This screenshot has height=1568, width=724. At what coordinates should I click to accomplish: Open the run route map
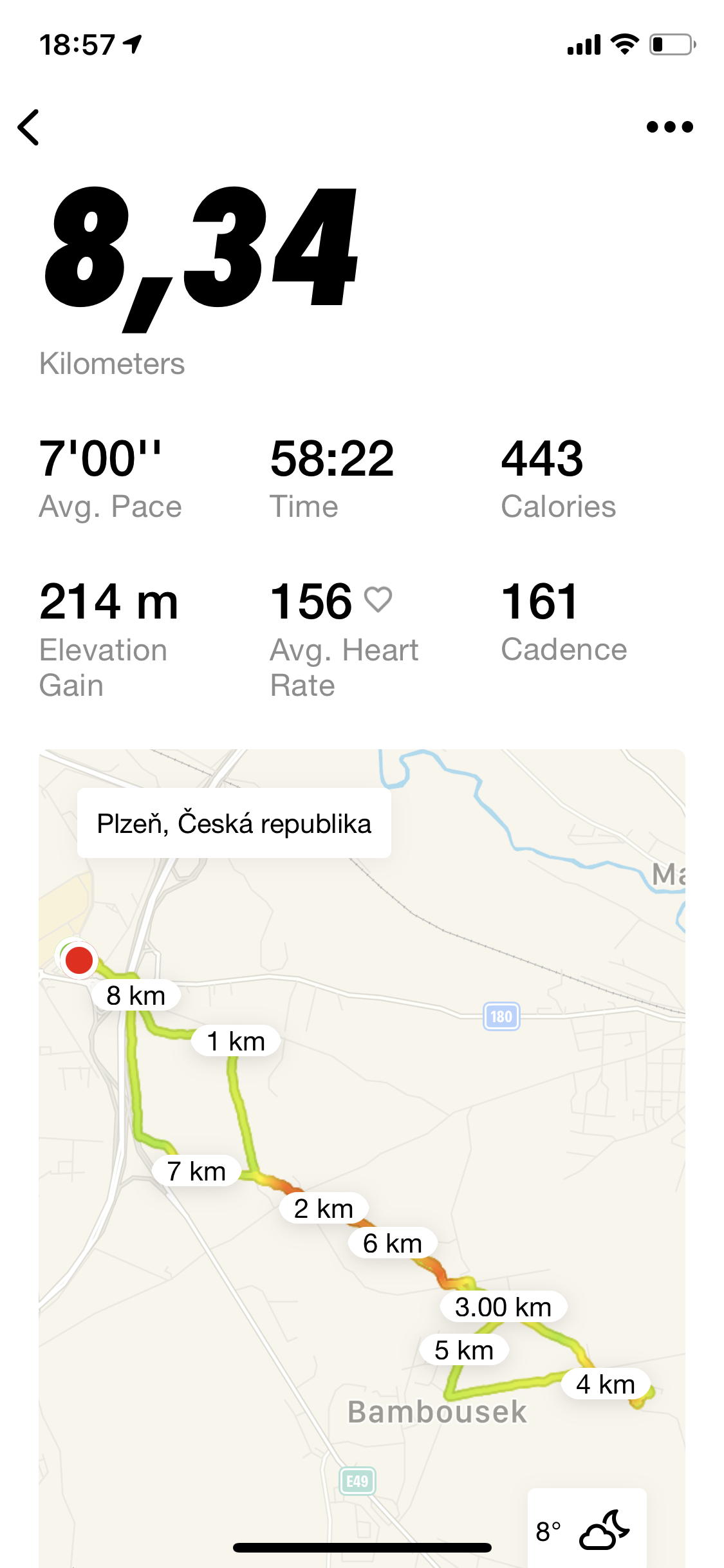(x=362, y=1158)
